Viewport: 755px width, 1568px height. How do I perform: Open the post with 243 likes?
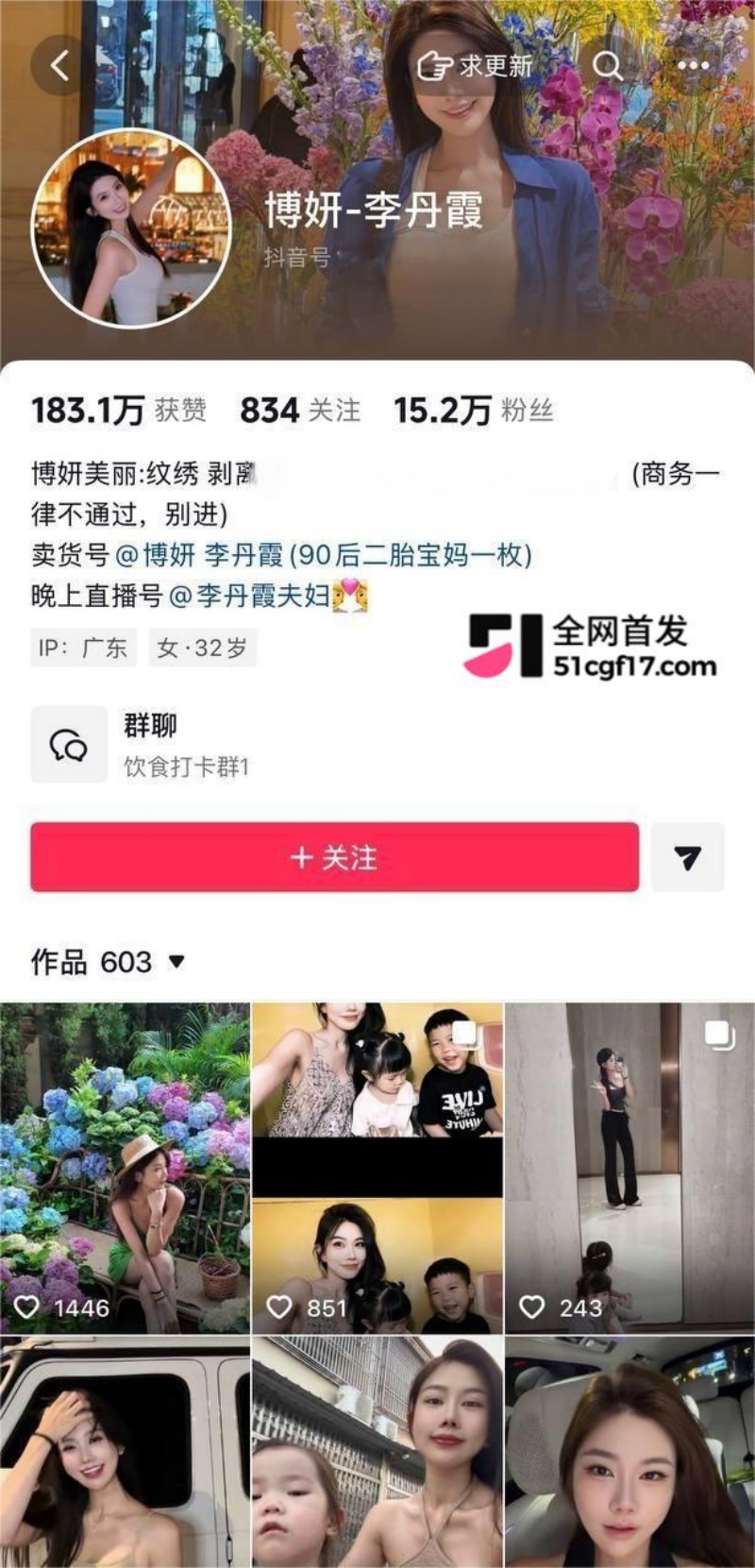pyautogui.click(x=630, y=1168)
